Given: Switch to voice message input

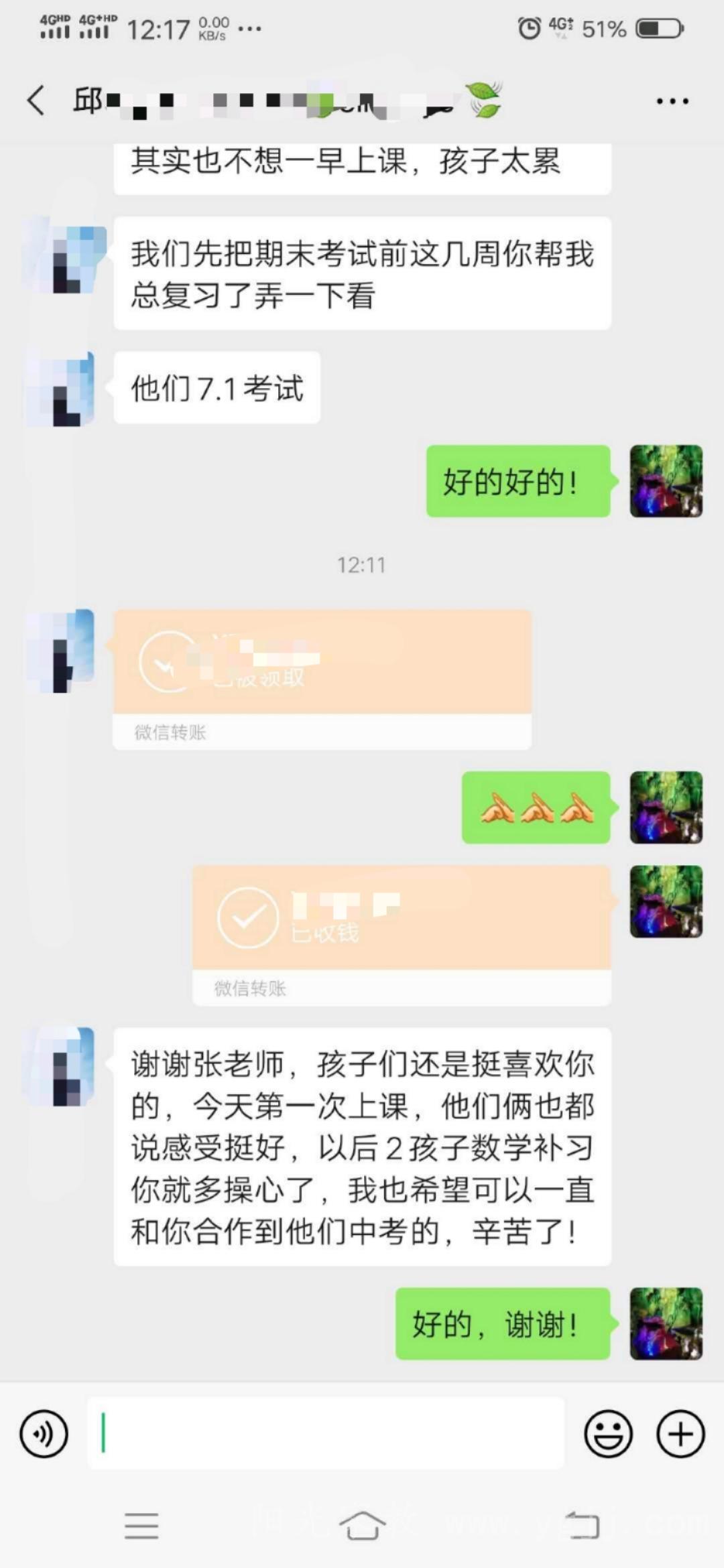Looking at the screenshot, I should [x=44, y=1434].
